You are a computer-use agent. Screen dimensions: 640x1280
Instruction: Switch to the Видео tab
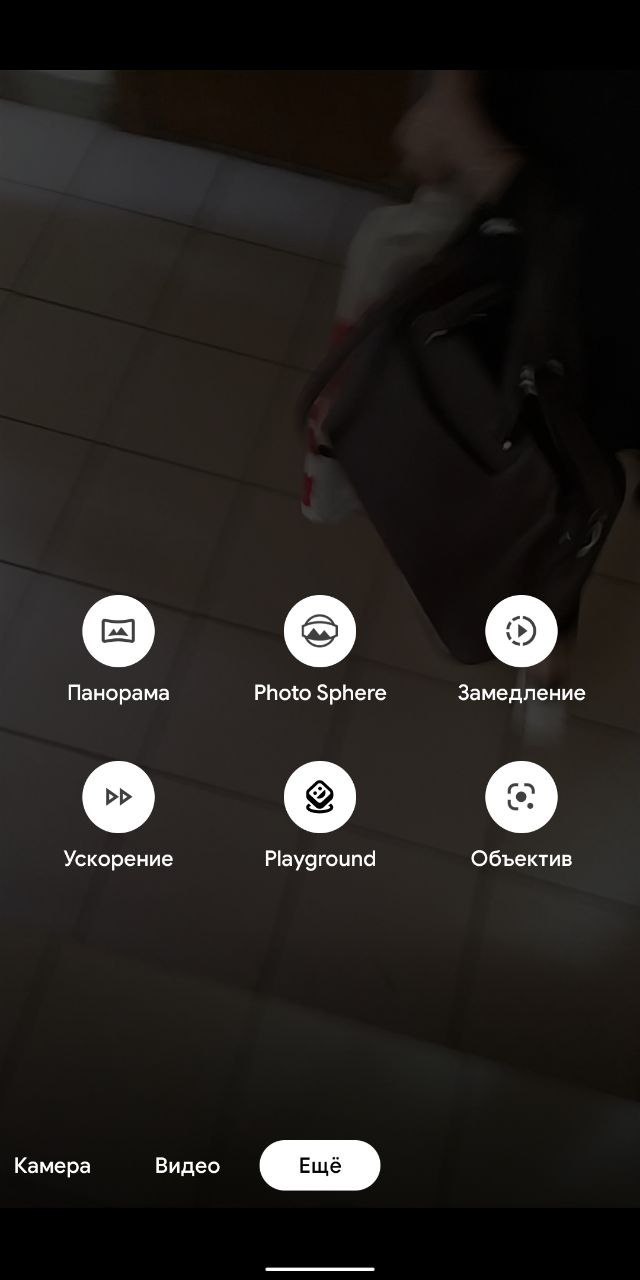[x=187, y=1166]
